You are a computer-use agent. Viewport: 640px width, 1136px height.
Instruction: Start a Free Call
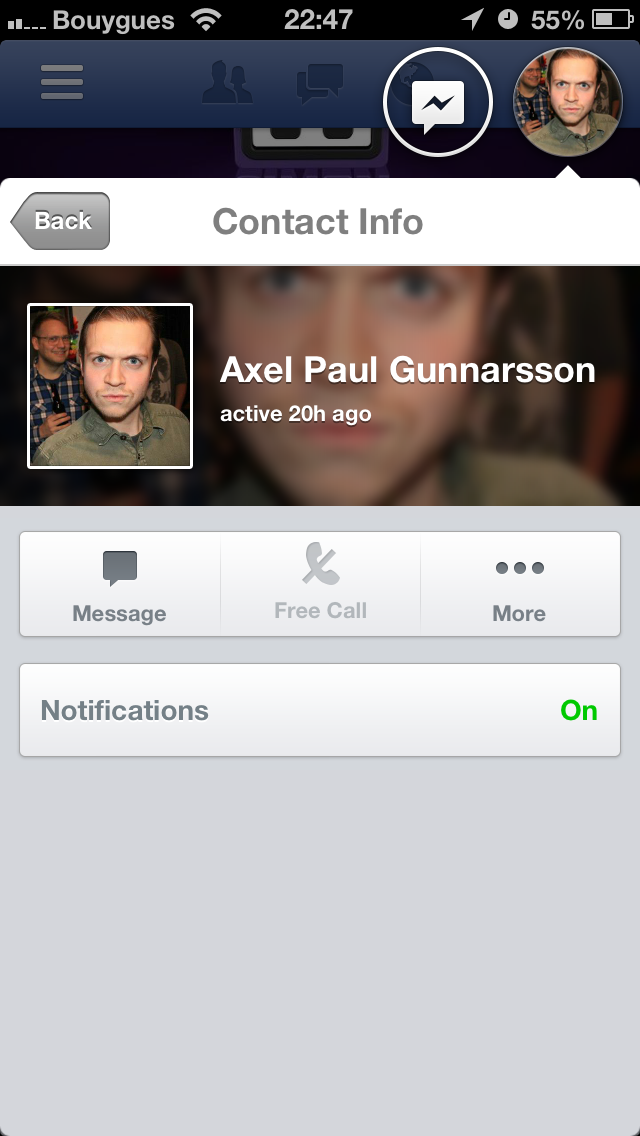pyautogui.click(x=320, y=585)
